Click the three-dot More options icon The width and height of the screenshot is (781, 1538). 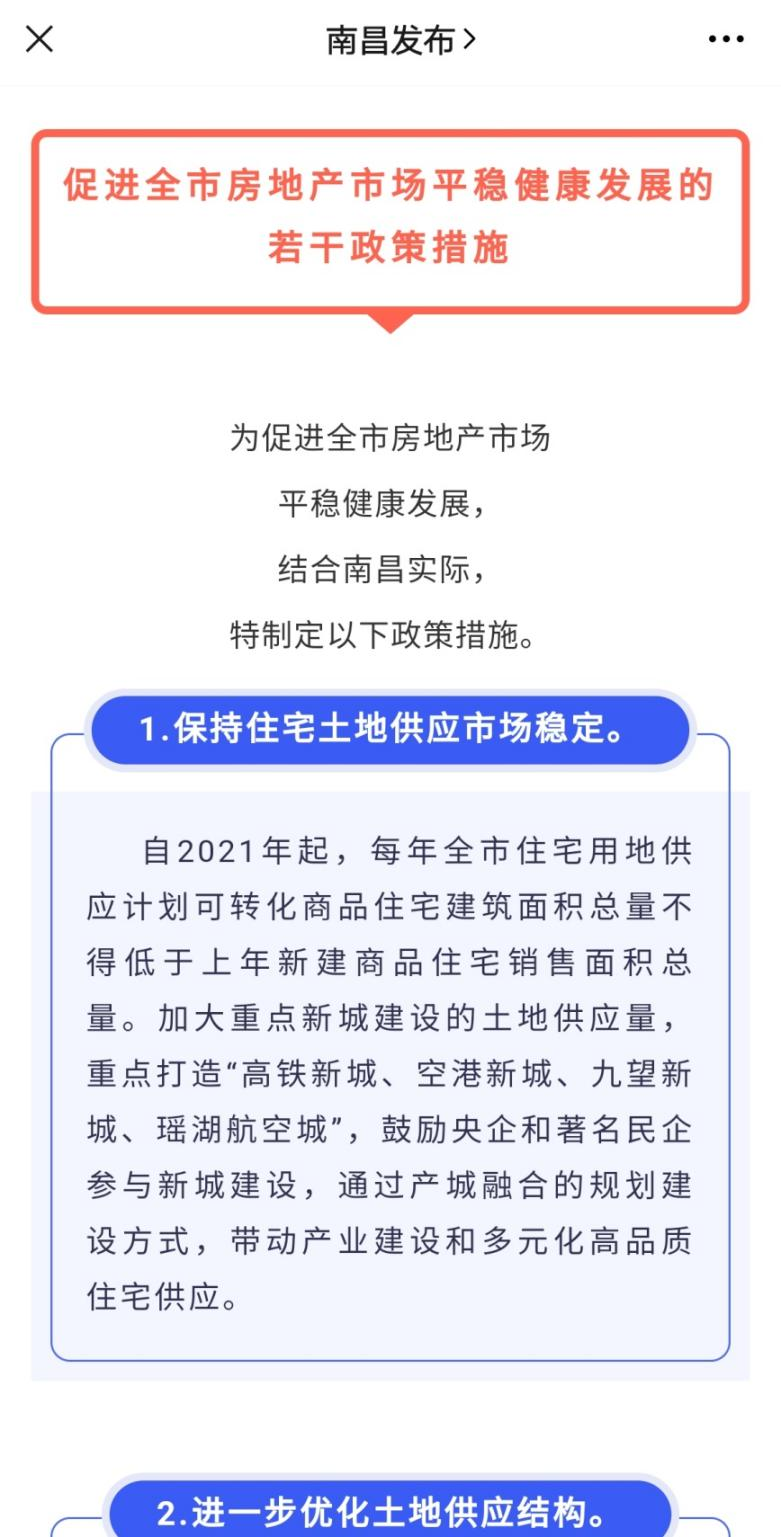[x=724, y=39]
